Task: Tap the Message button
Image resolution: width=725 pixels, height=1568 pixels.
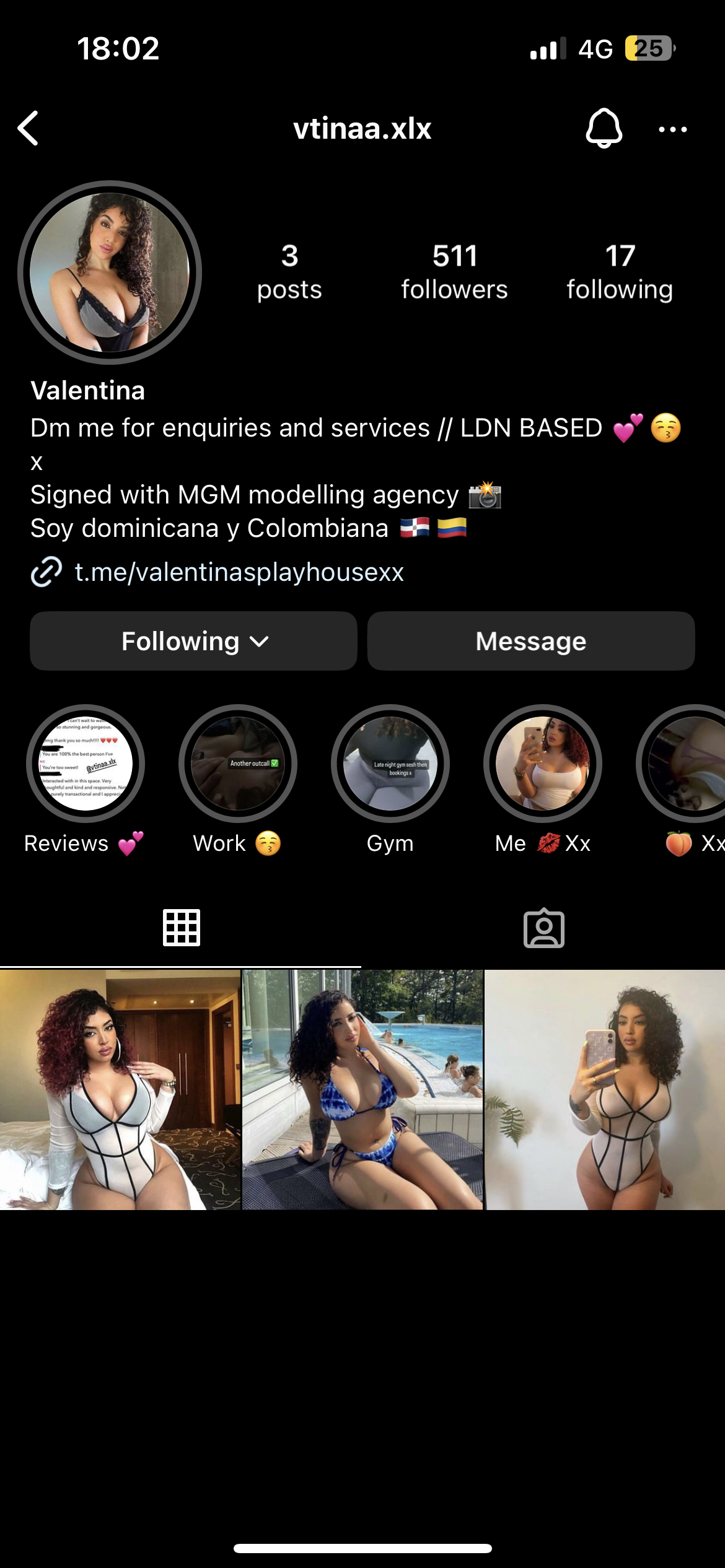Action: (x=530, y=641)
